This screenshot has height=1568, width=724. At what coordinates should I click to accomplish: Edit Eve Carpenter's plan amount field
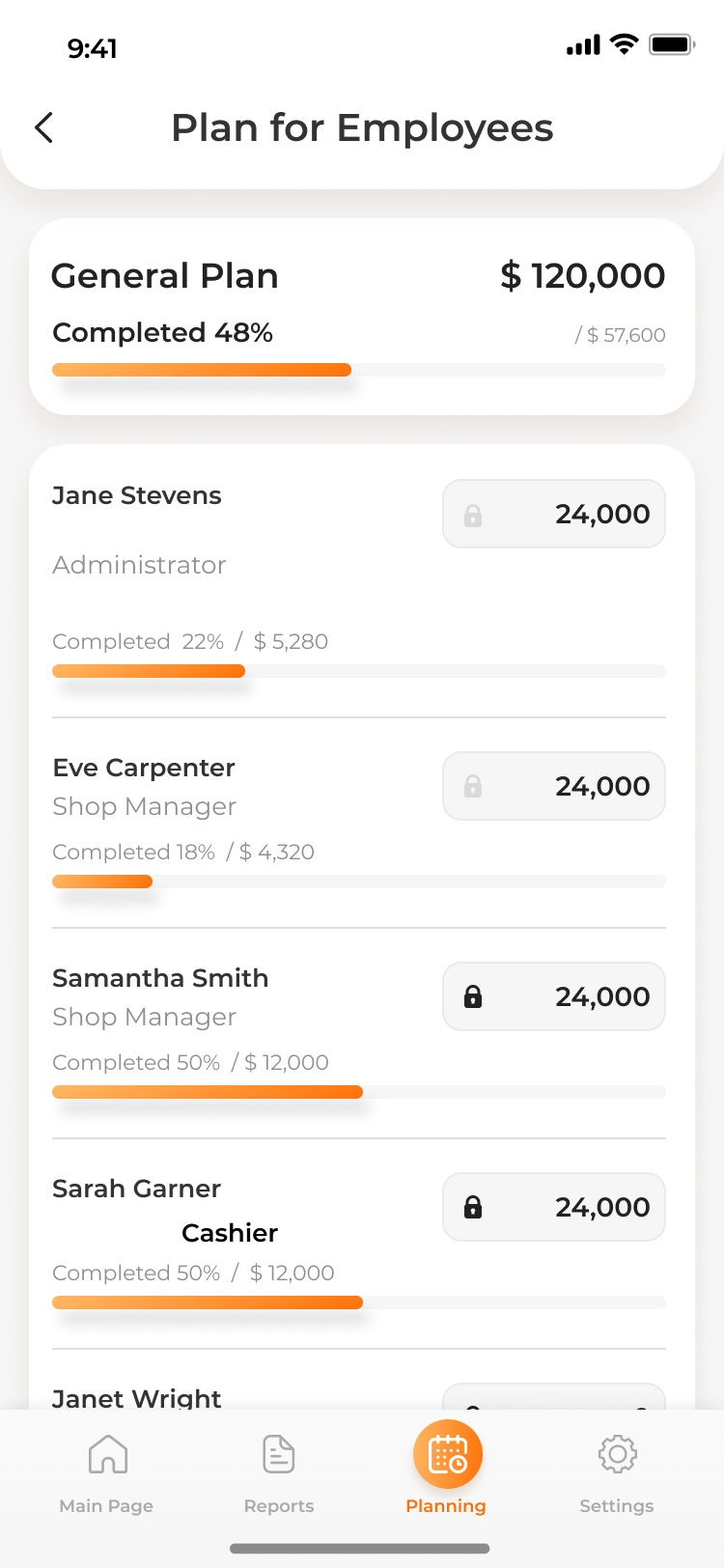point(554,786)
